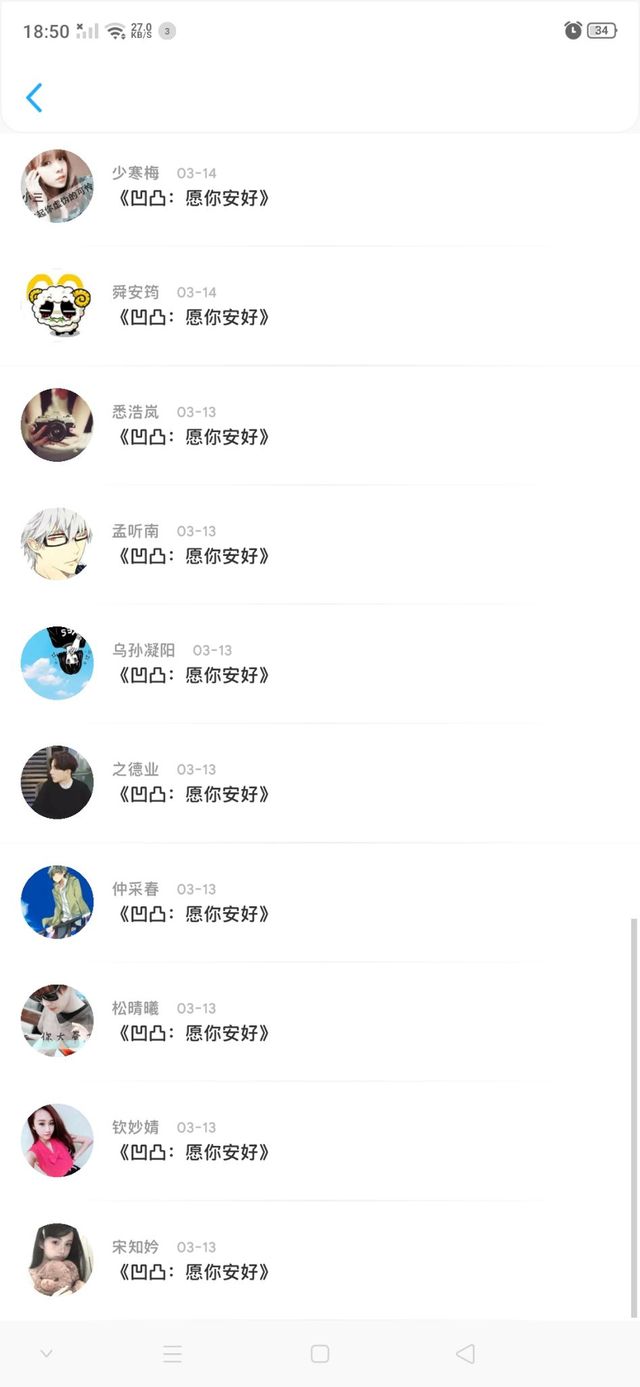Tap the system home button
640x1387 pixels.
pos(320,1354)
